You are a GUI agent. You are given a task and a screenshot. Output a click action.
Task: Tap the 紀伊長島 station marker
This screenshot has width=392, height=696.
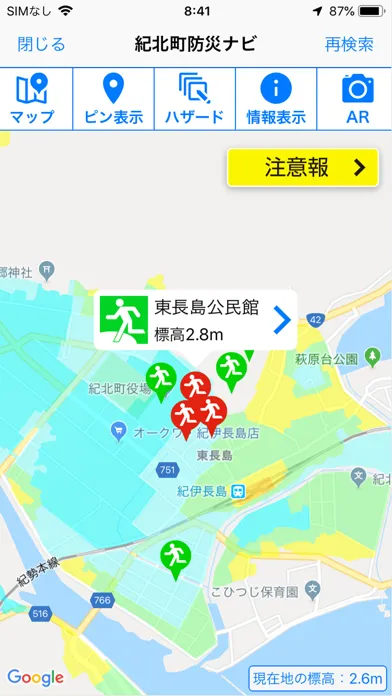tap(239, 491)
